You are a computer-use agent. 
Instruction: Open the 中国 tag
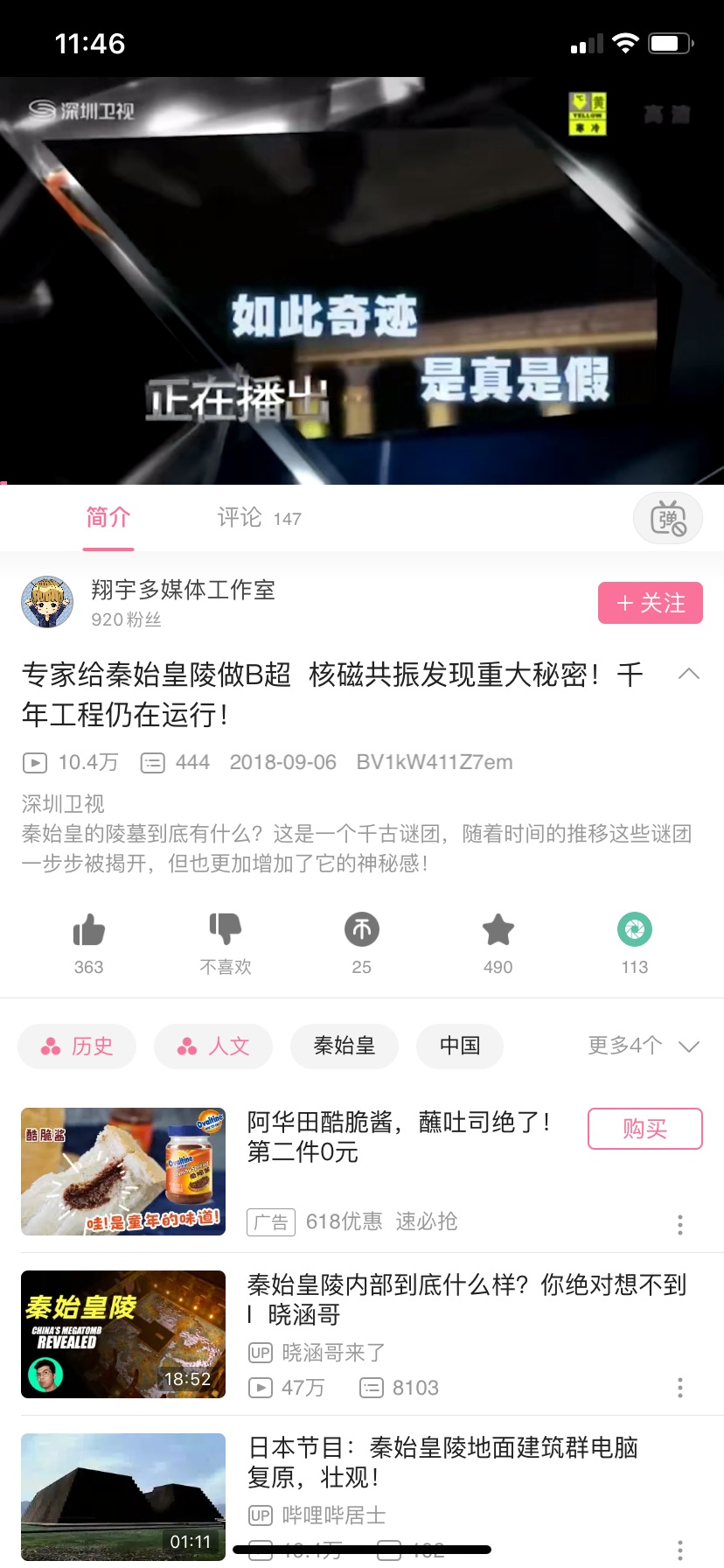pos(460,1046)
